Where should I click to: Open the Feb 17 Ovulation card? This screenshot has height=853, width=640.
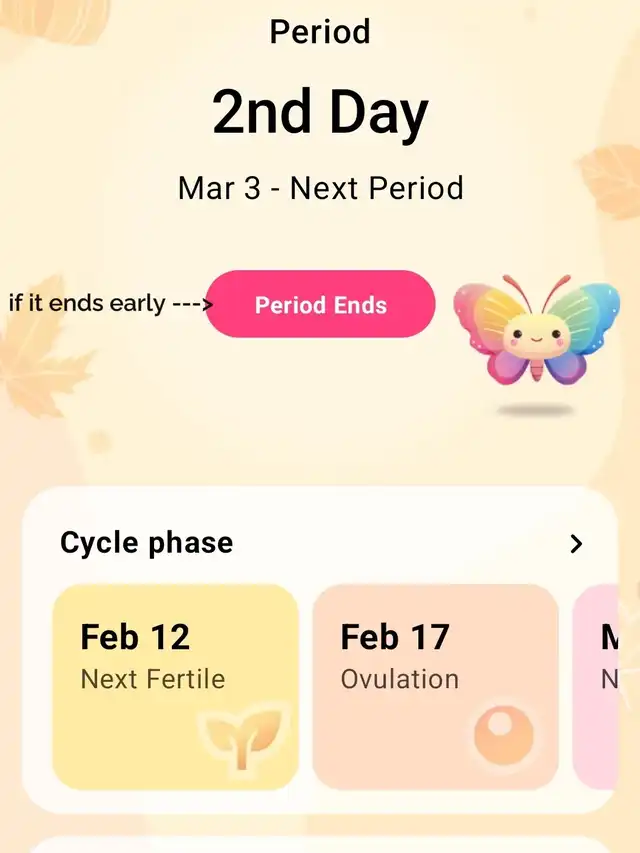click(435, 687)
